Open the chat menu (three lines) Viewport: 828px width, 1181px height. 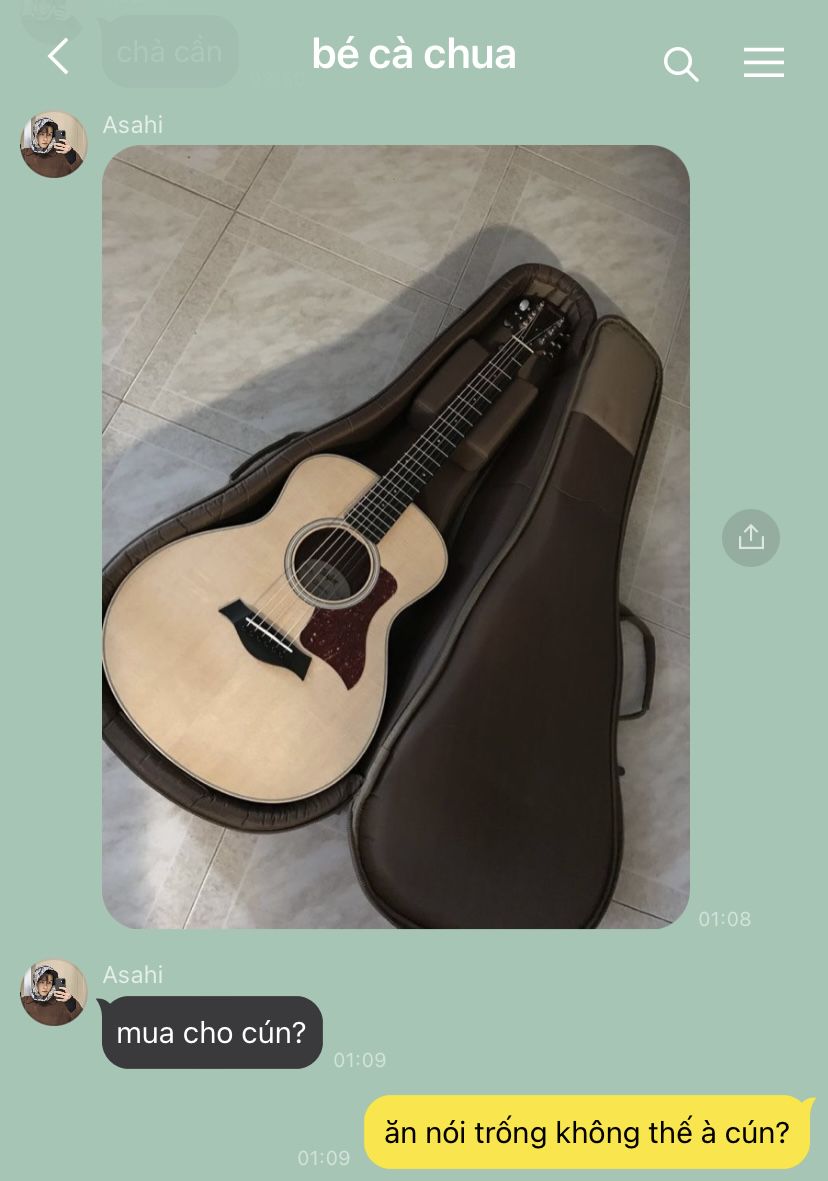(763, 63)
